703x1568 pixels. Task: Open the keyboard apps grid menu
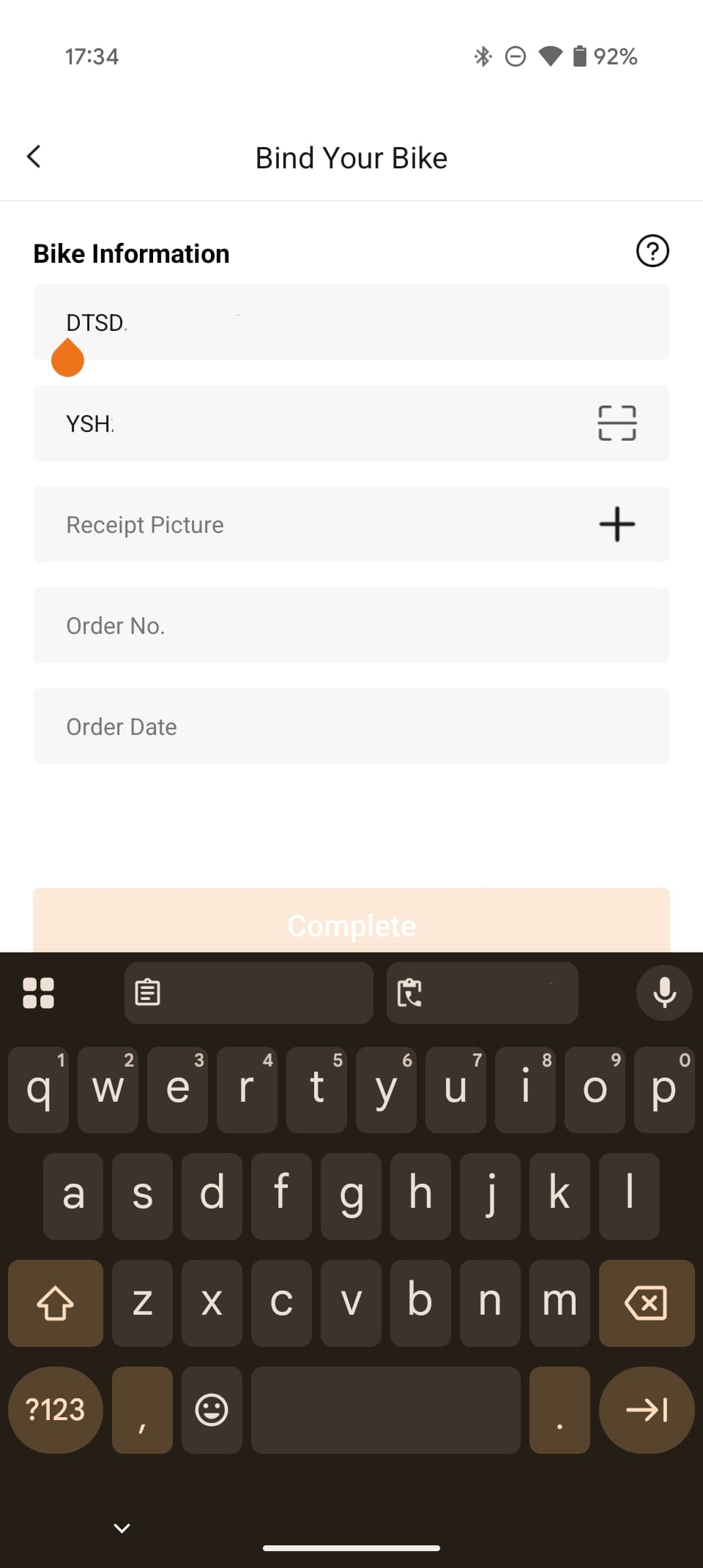(x=39, y=993)
